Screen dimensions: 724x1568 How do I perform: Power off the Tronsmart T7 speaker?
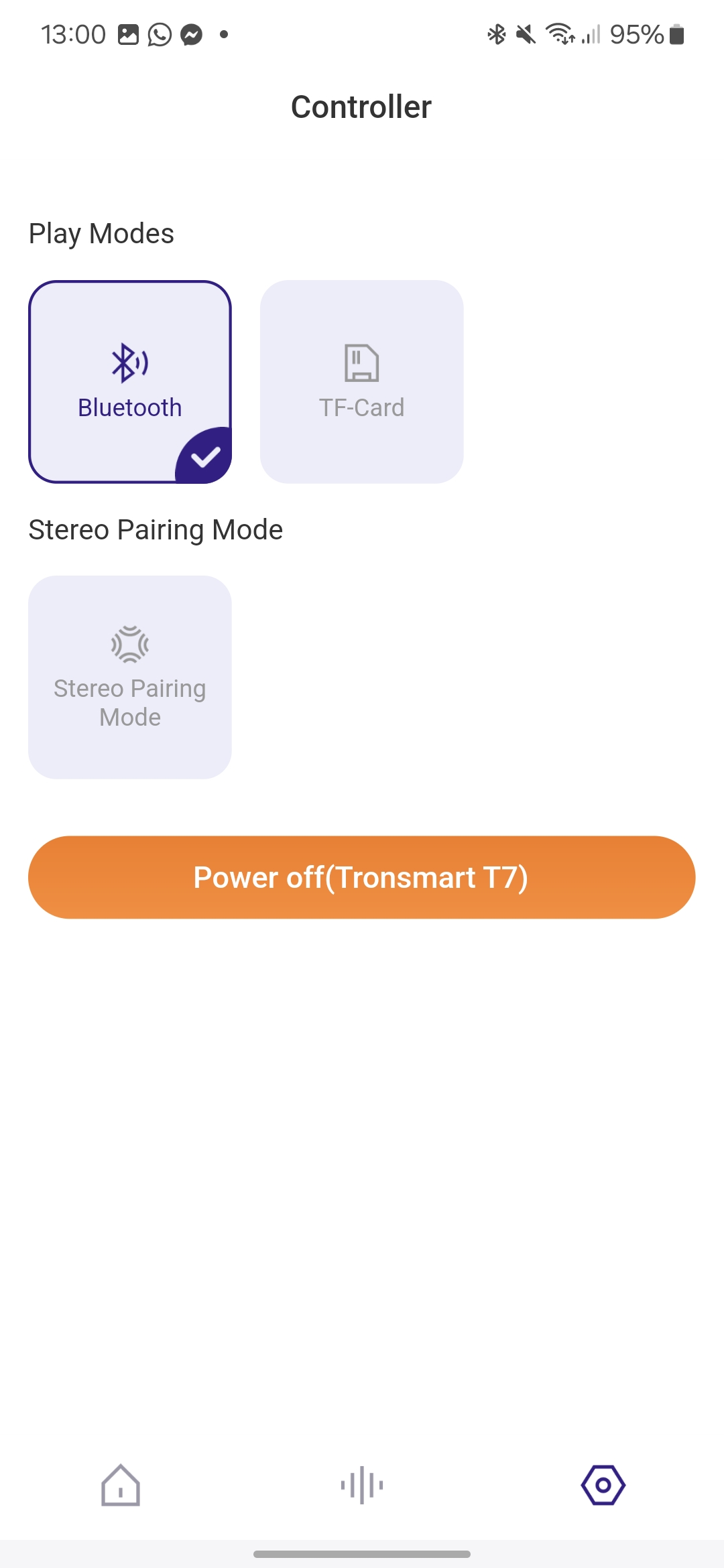tap(362, 877)
